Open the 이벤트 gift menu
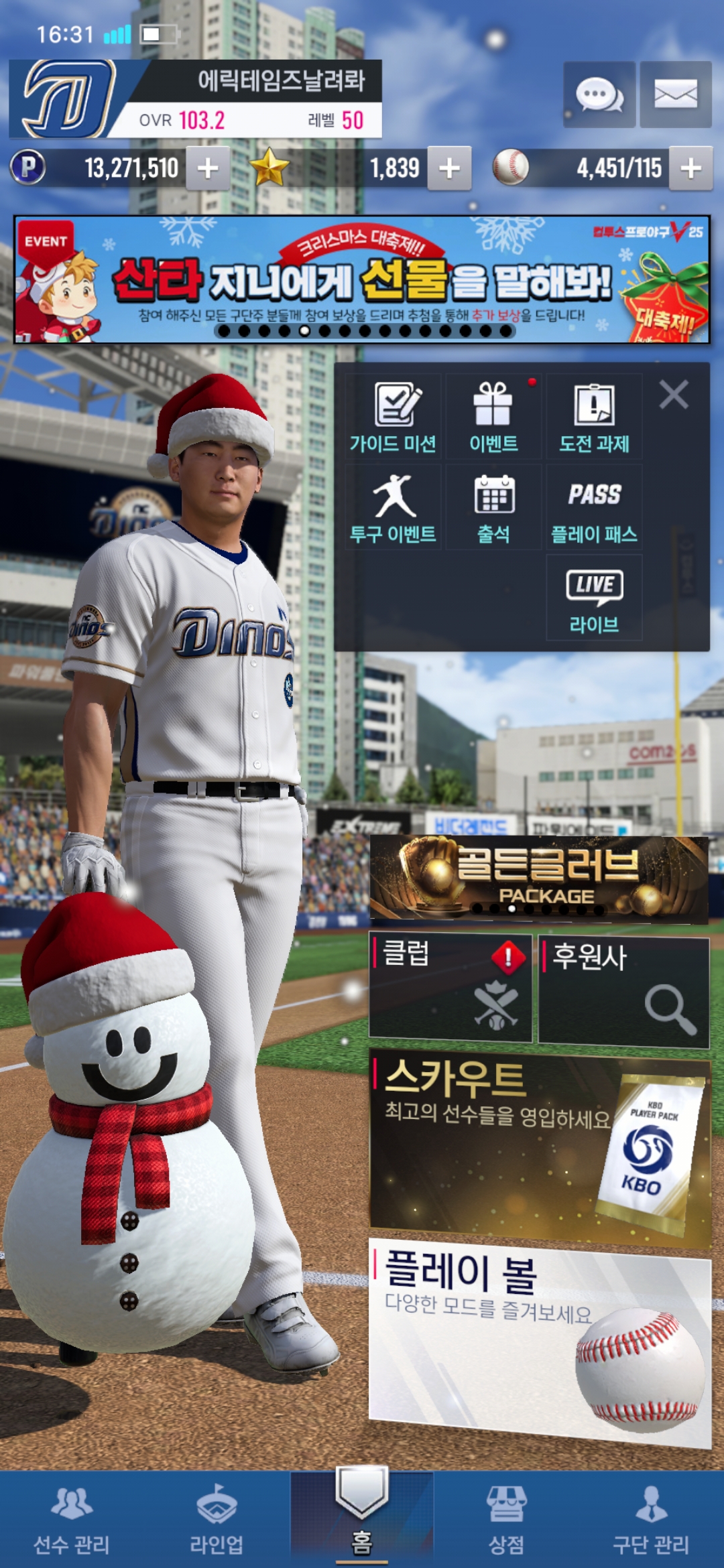Image resolution: width=724 pixels, height=1568 pixels. tap(493, 417)
